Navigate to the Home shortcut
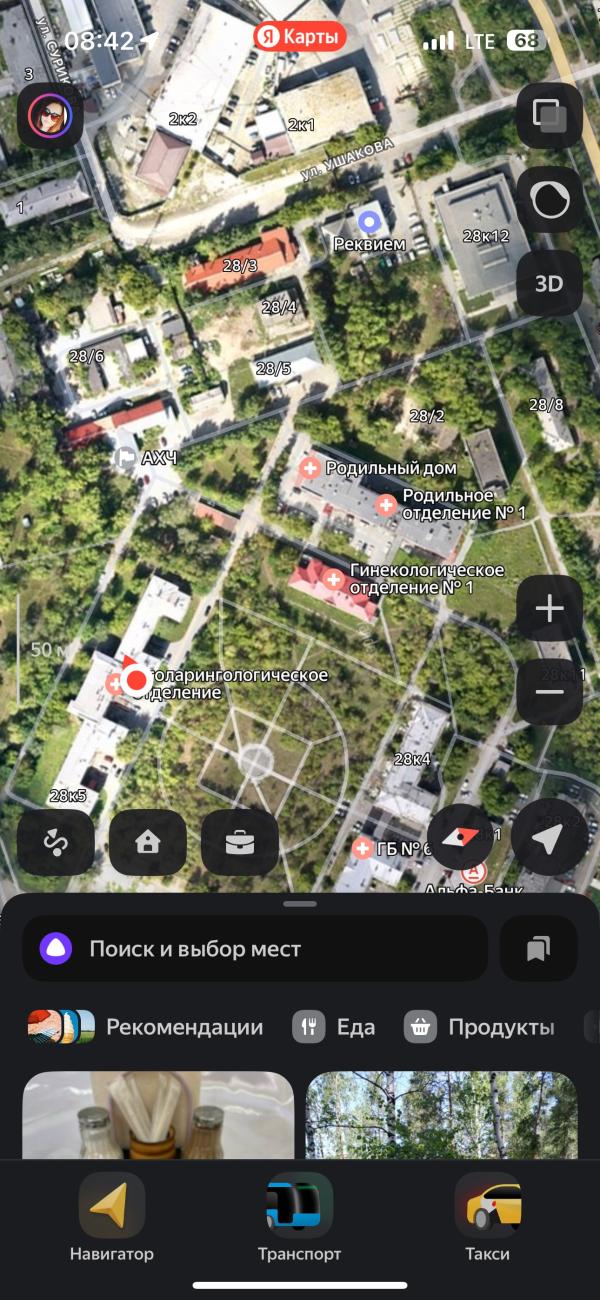Screen dimensions: 600x1300 (147, 842)
